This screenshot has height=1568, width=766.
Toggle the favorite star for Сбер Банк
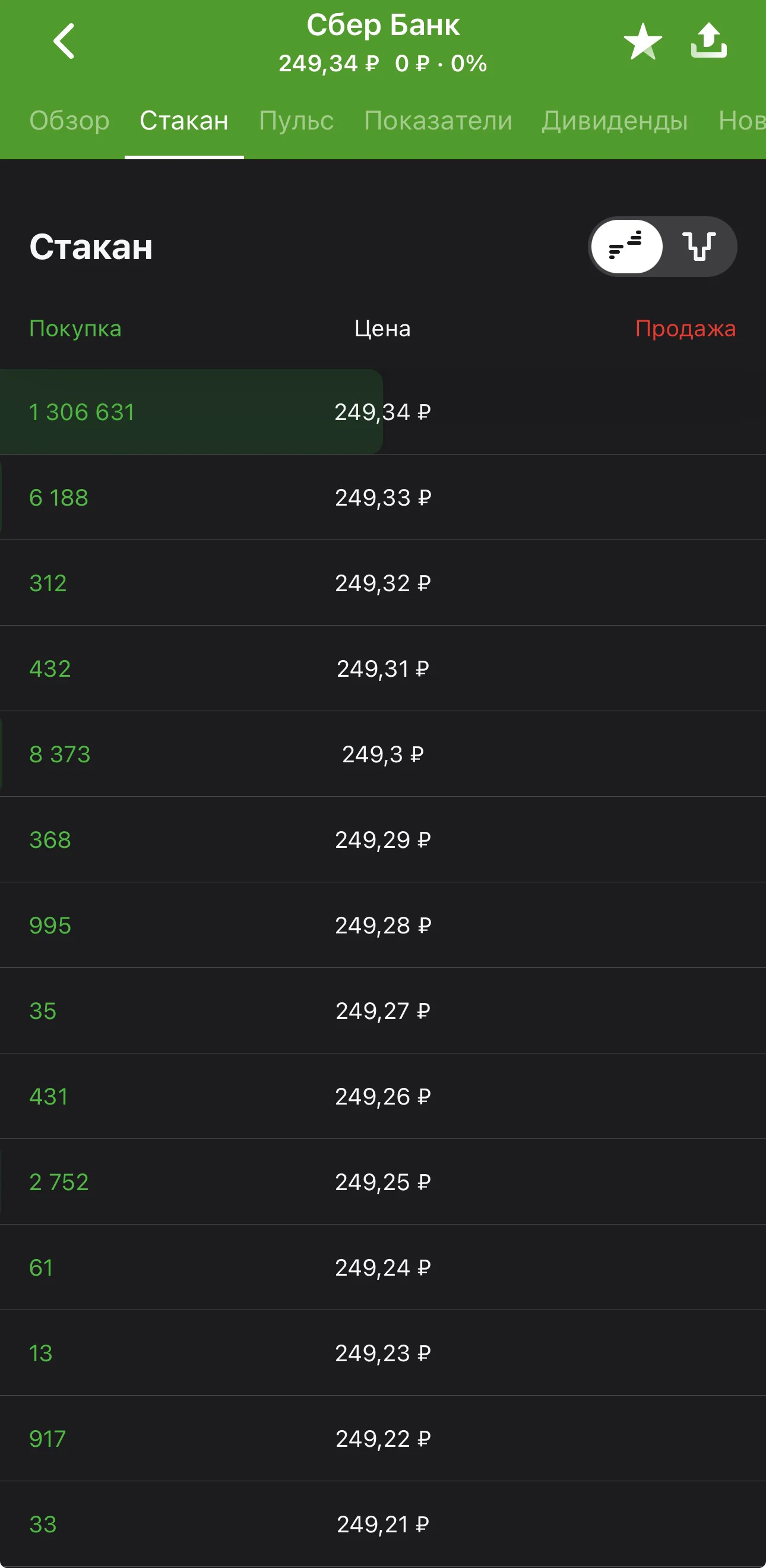[x=642, y=42]
